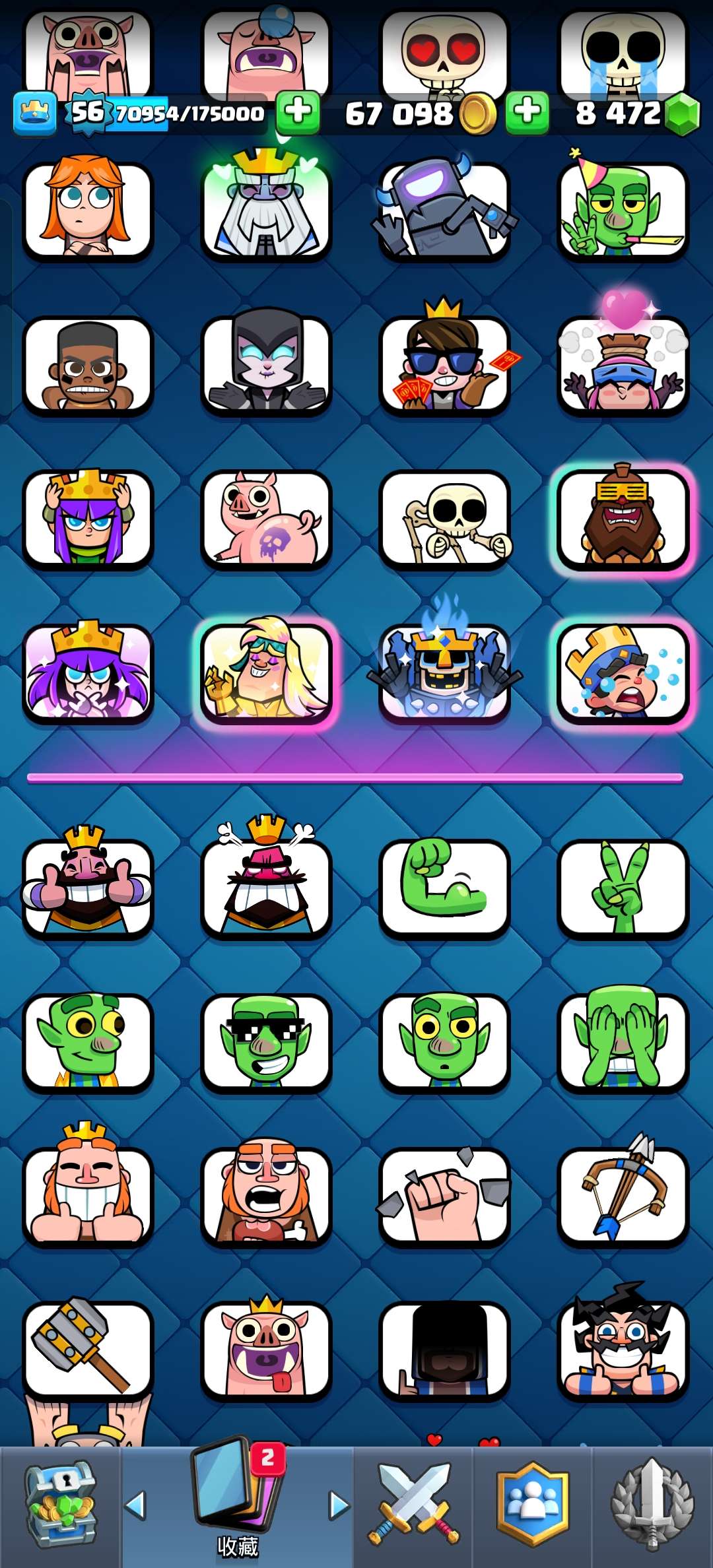This screenshot has width=713, height=1568.
Task: Pick the crossbow emote
Action: click(x=623, y=1196)
